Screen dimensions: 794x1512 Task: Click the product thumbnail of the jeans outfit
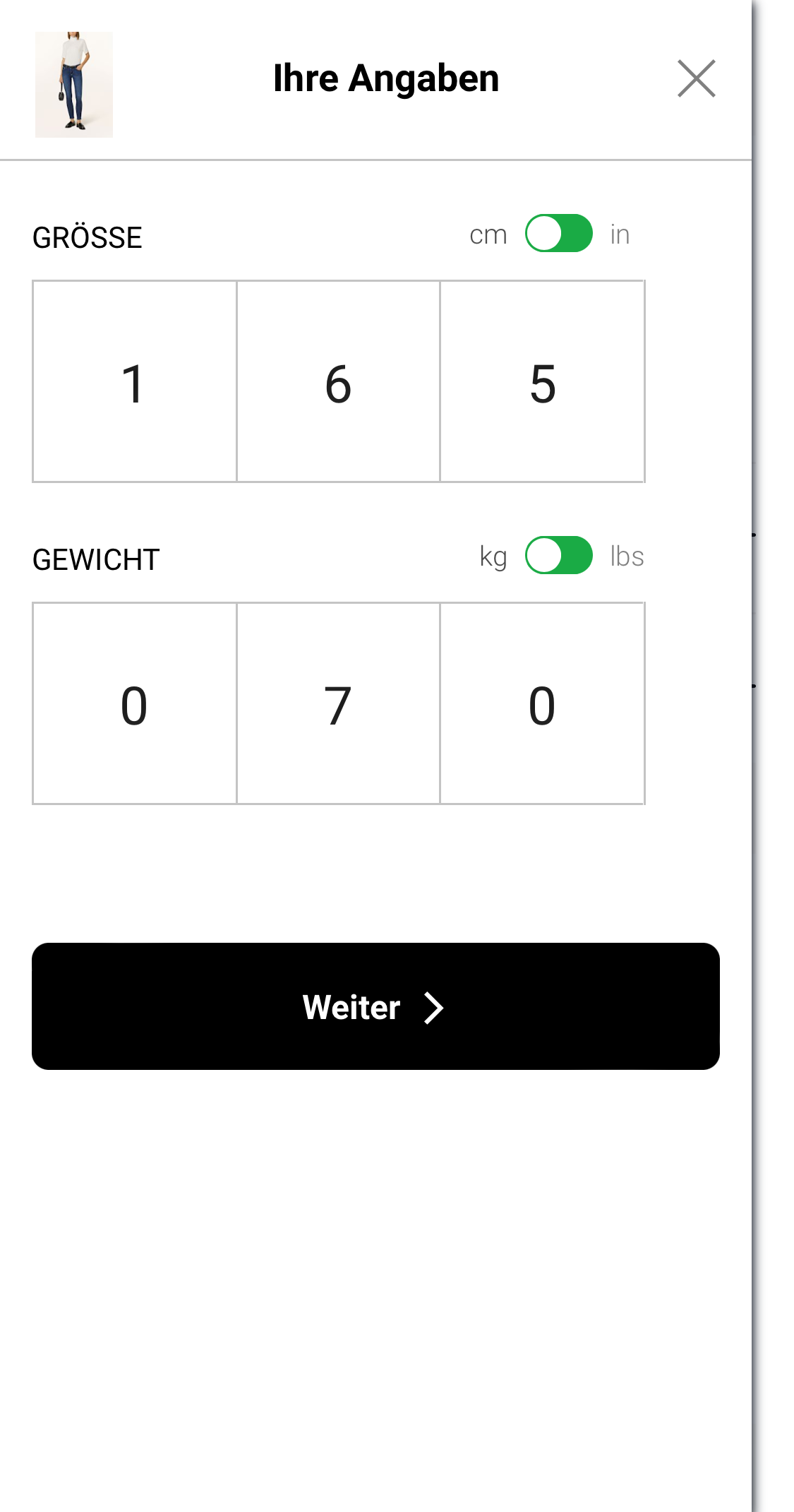click(x=74, y=83)
